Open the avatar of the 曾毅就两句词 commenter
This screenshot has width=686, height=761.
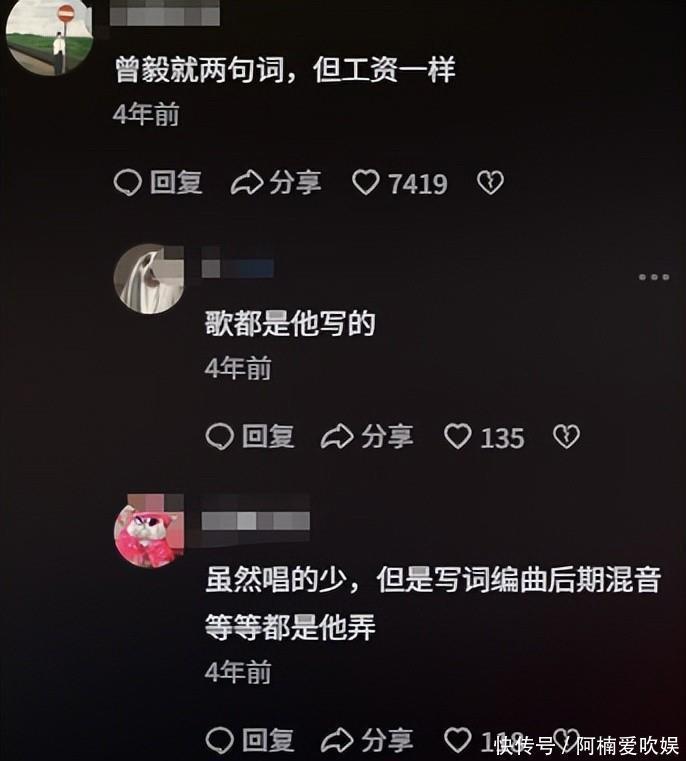(50, 37)
